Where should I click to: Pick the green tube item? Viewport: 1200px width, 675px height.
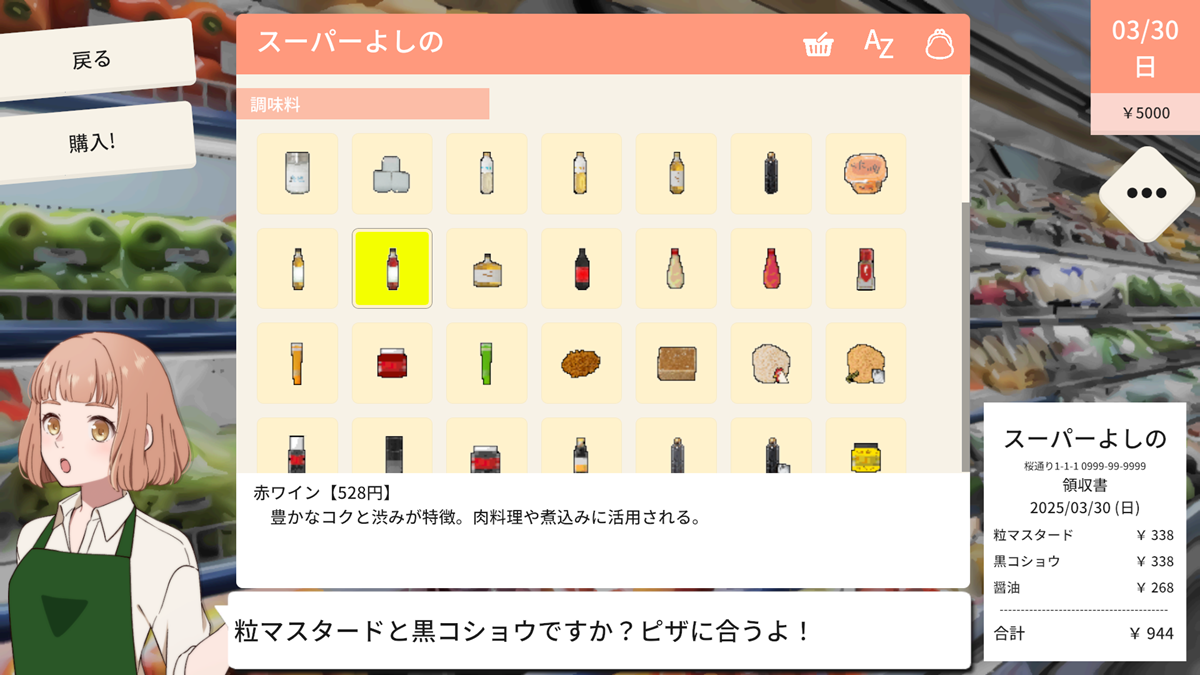pos(486,363)
